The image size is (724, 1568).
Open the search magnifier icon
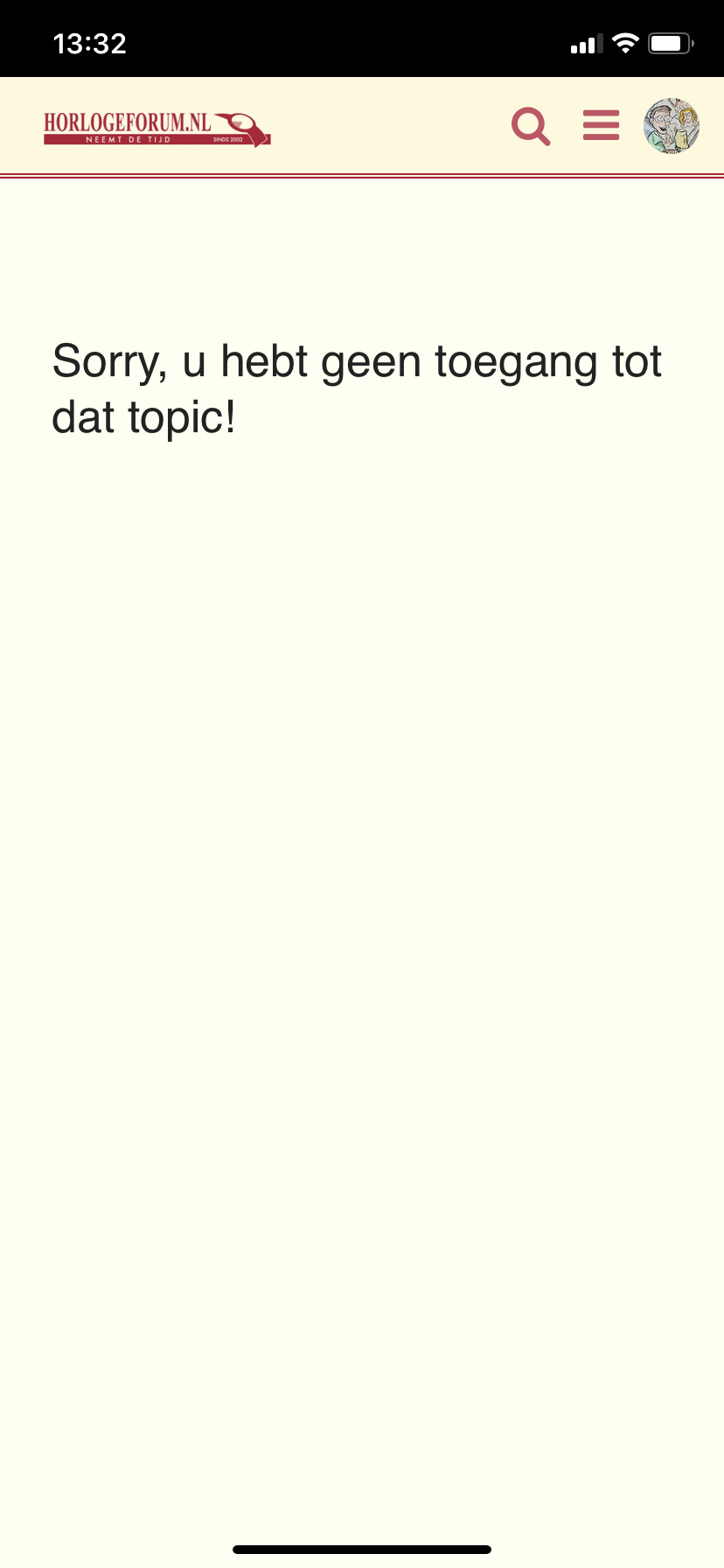(531, 127)
